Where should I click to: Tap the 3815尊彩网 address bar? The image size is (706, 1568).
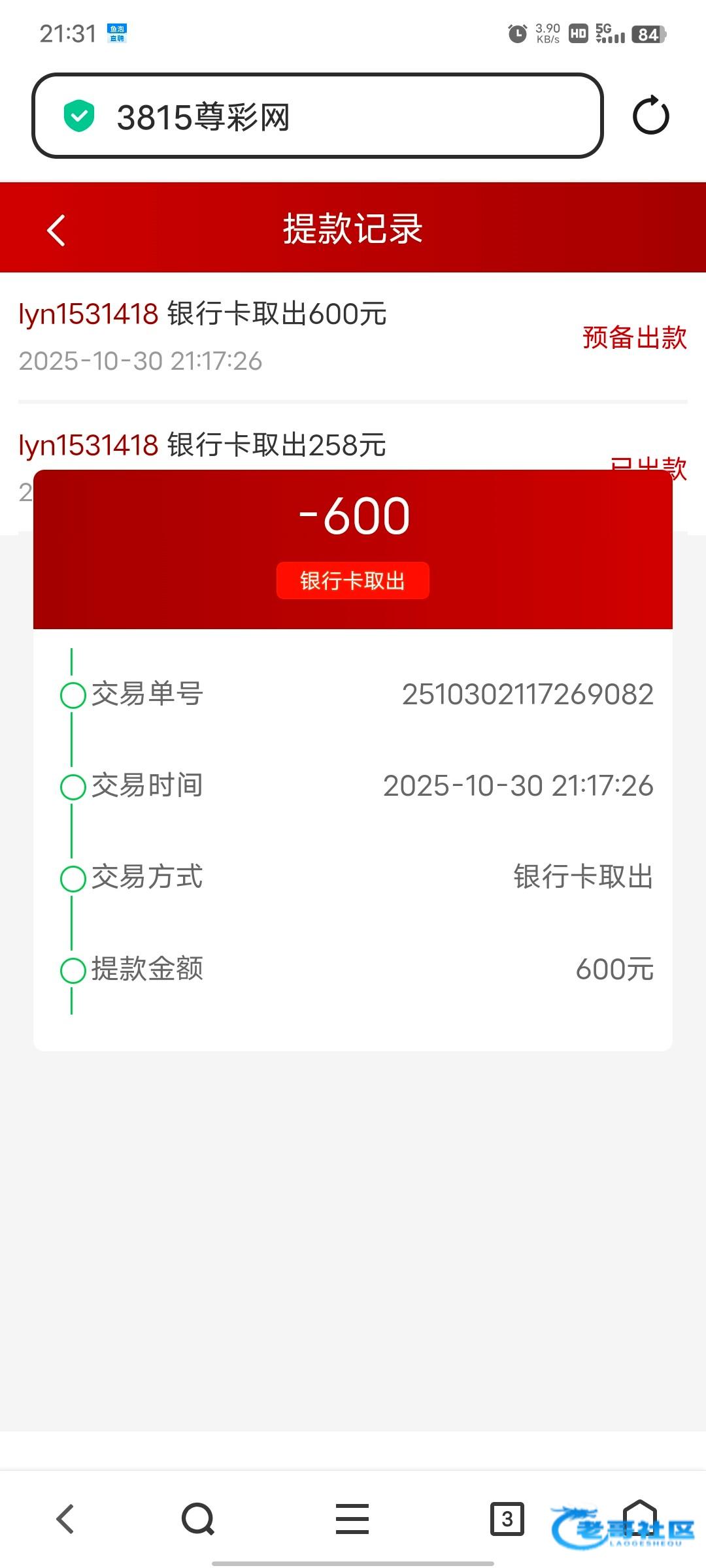(317, 116)
